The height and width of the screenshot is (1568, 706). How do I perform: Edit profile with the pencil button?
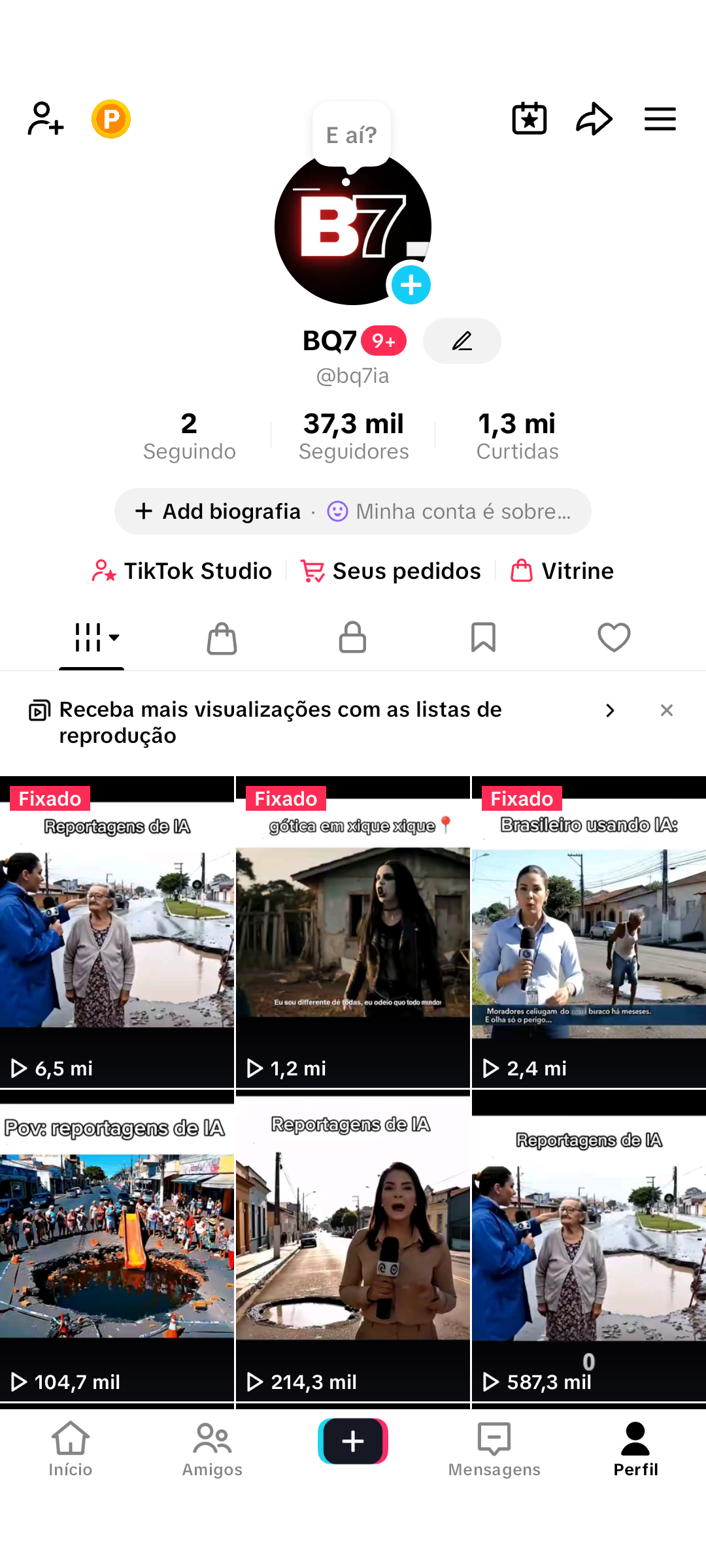(462, 341)
